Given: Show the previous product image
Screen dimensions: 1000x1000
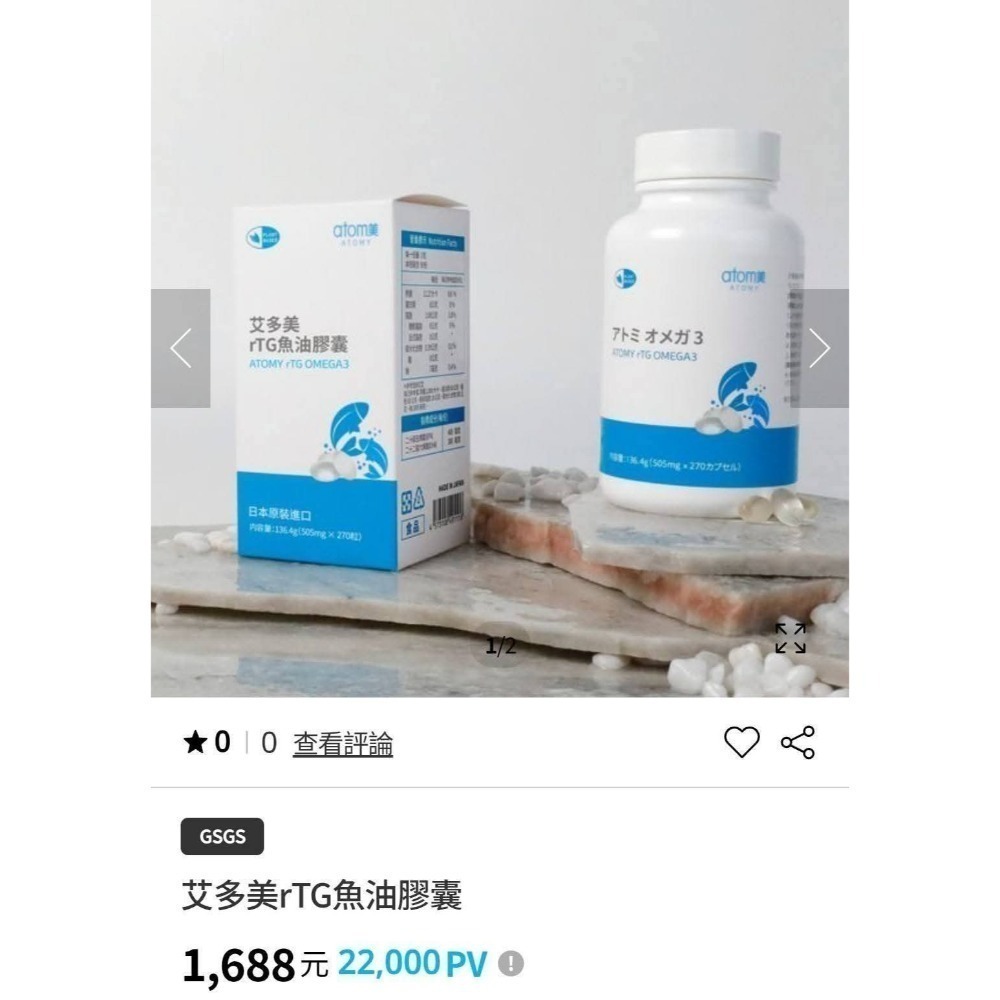Looking at the screenshot, I should click(x=181, y=348).
